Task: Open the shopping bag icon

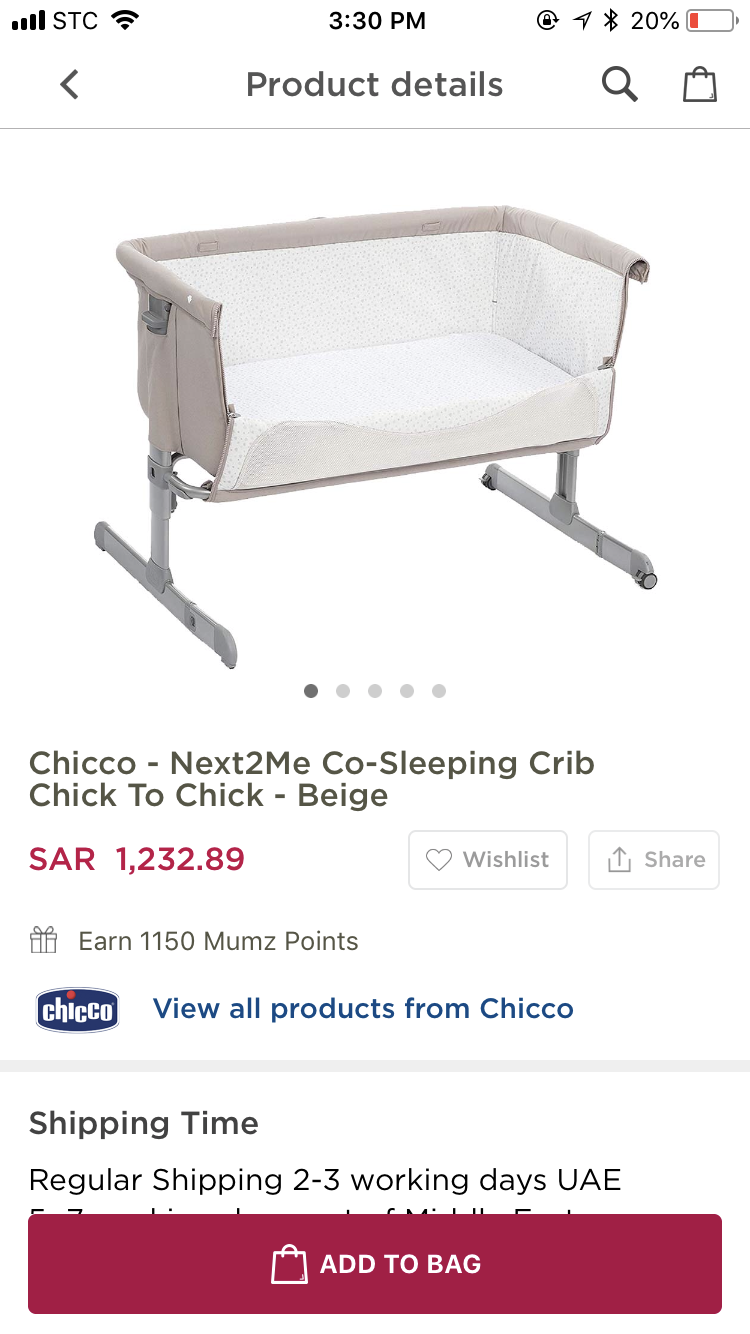Action: (700, 85)
